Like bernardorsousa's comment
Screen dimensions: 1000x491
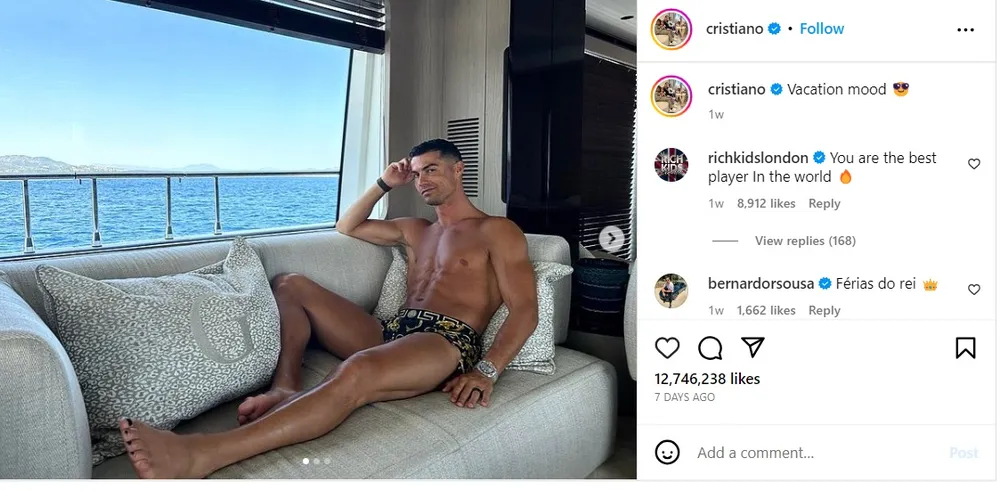[x=974, y=289]
